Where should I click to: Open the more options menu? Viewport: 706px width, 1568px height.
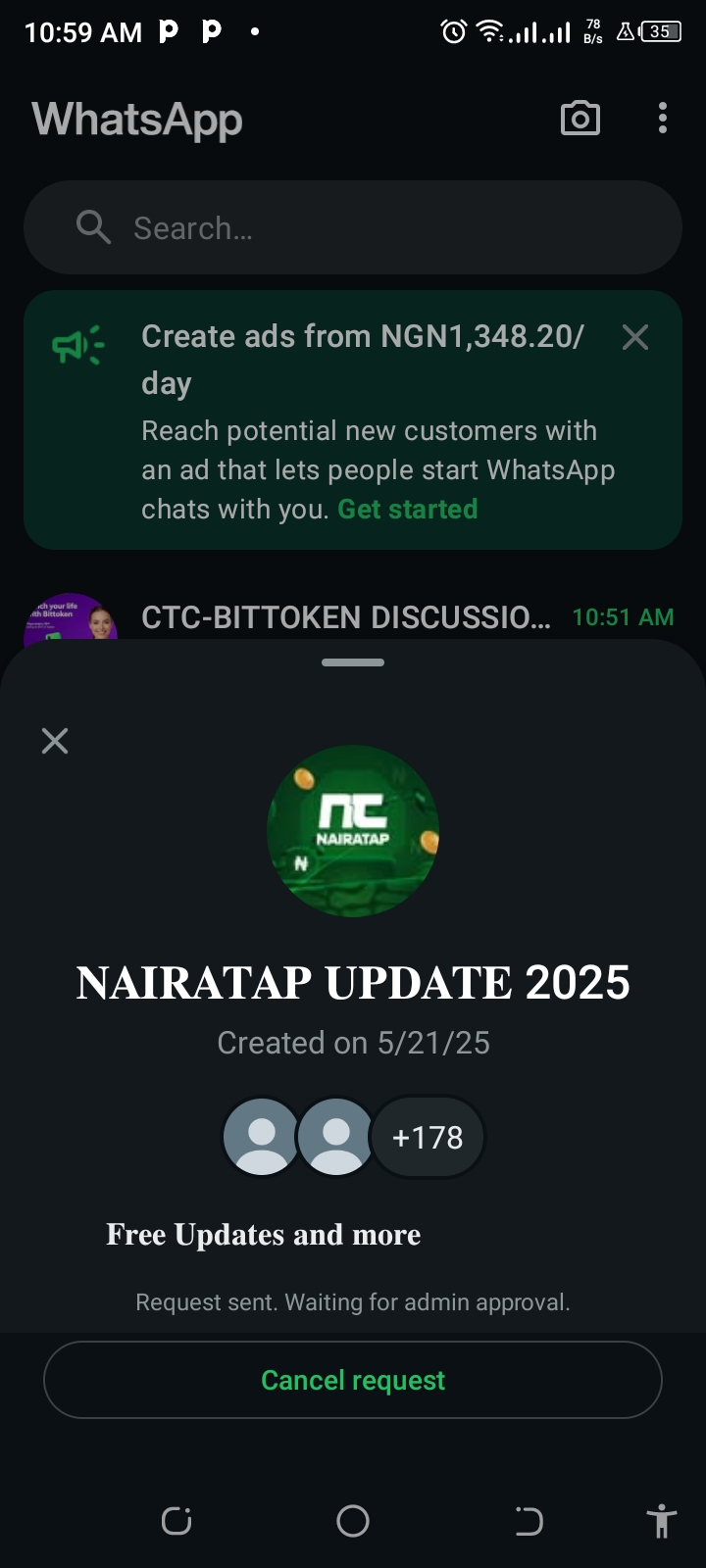point(663,119)
